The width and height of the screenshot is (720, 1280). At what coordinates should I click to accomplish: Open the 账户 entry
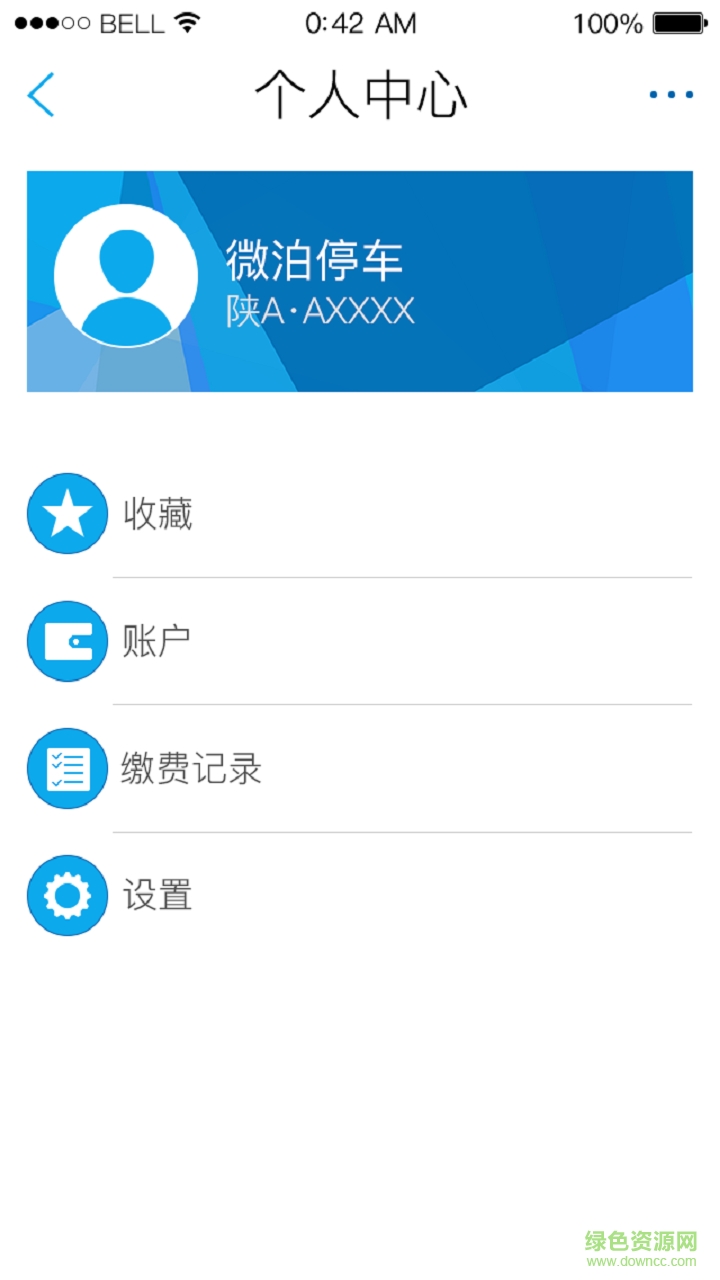(x=155, y=641)
